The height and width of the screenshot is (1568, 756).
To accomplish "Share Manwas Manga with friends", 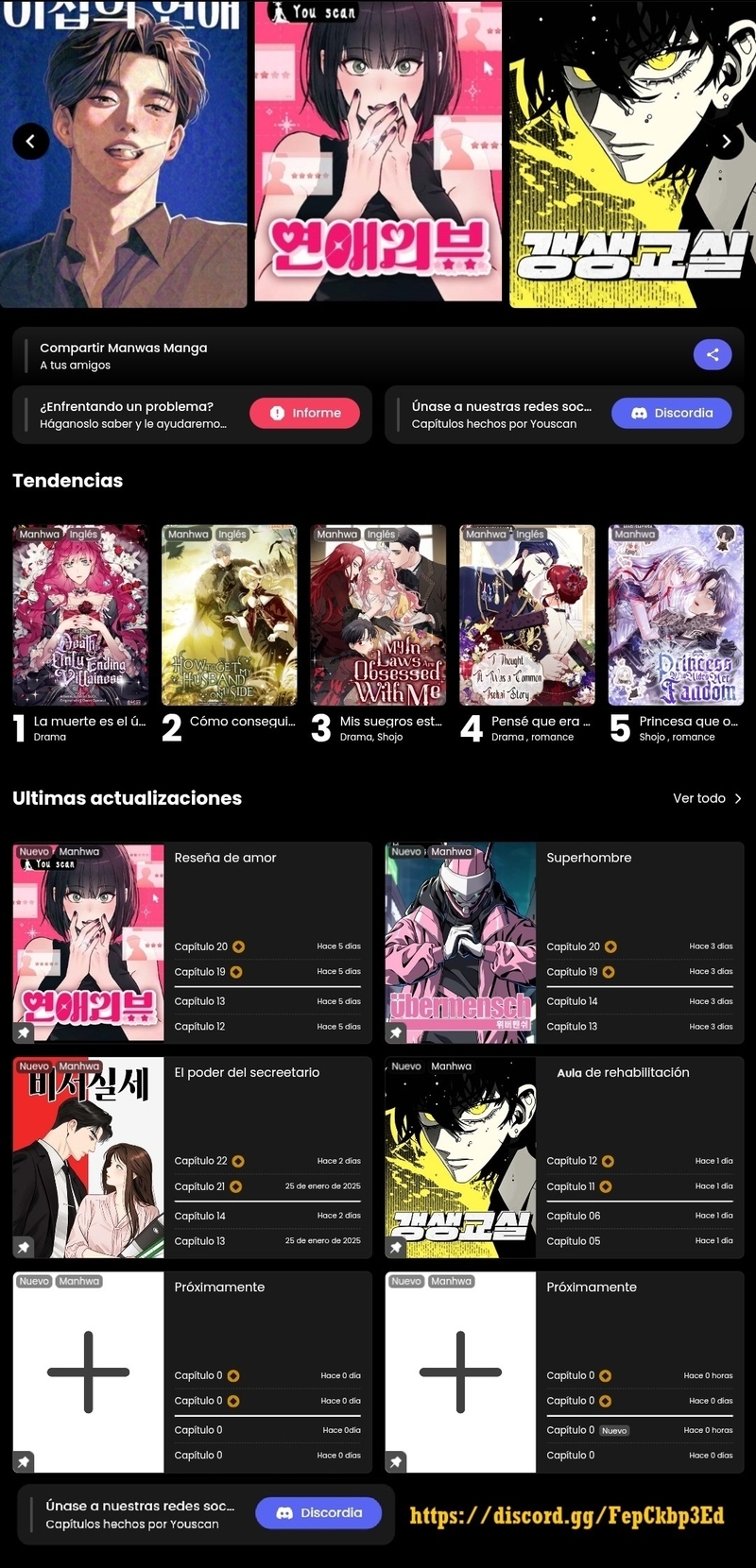I will coord(713,354).
